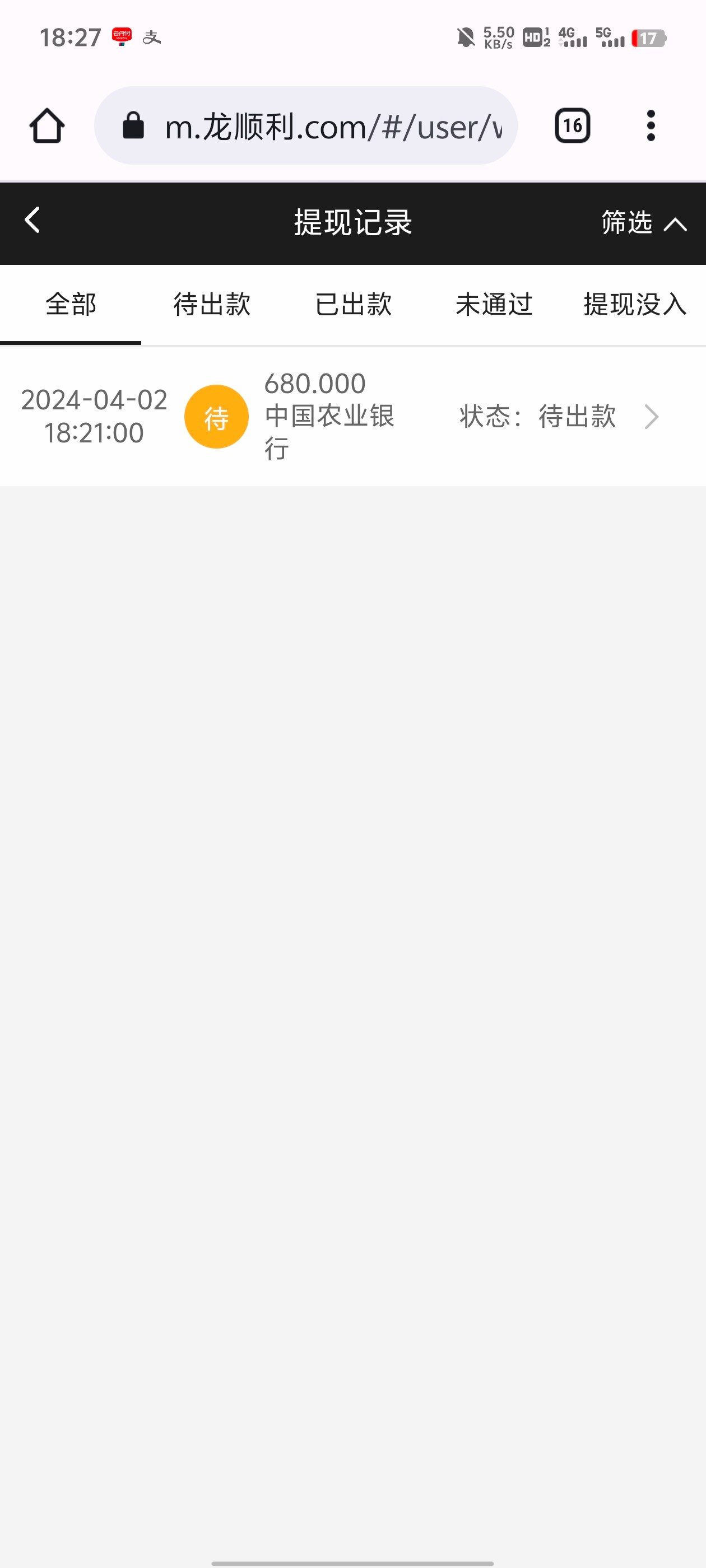
Task: Tap the browser home icon
Action: pyautogui.click(x=47, y=126)
